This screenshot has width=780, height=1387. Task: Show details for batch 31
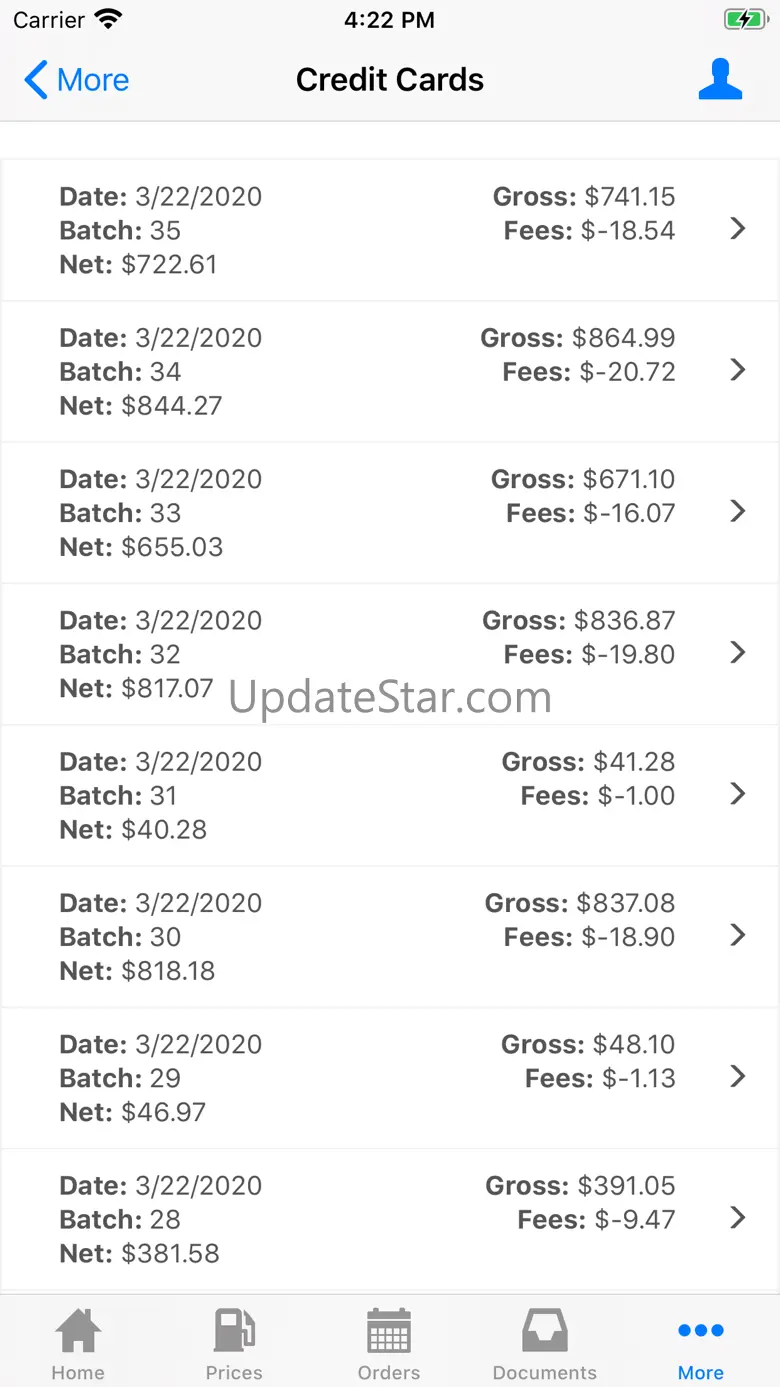(390, 795)
